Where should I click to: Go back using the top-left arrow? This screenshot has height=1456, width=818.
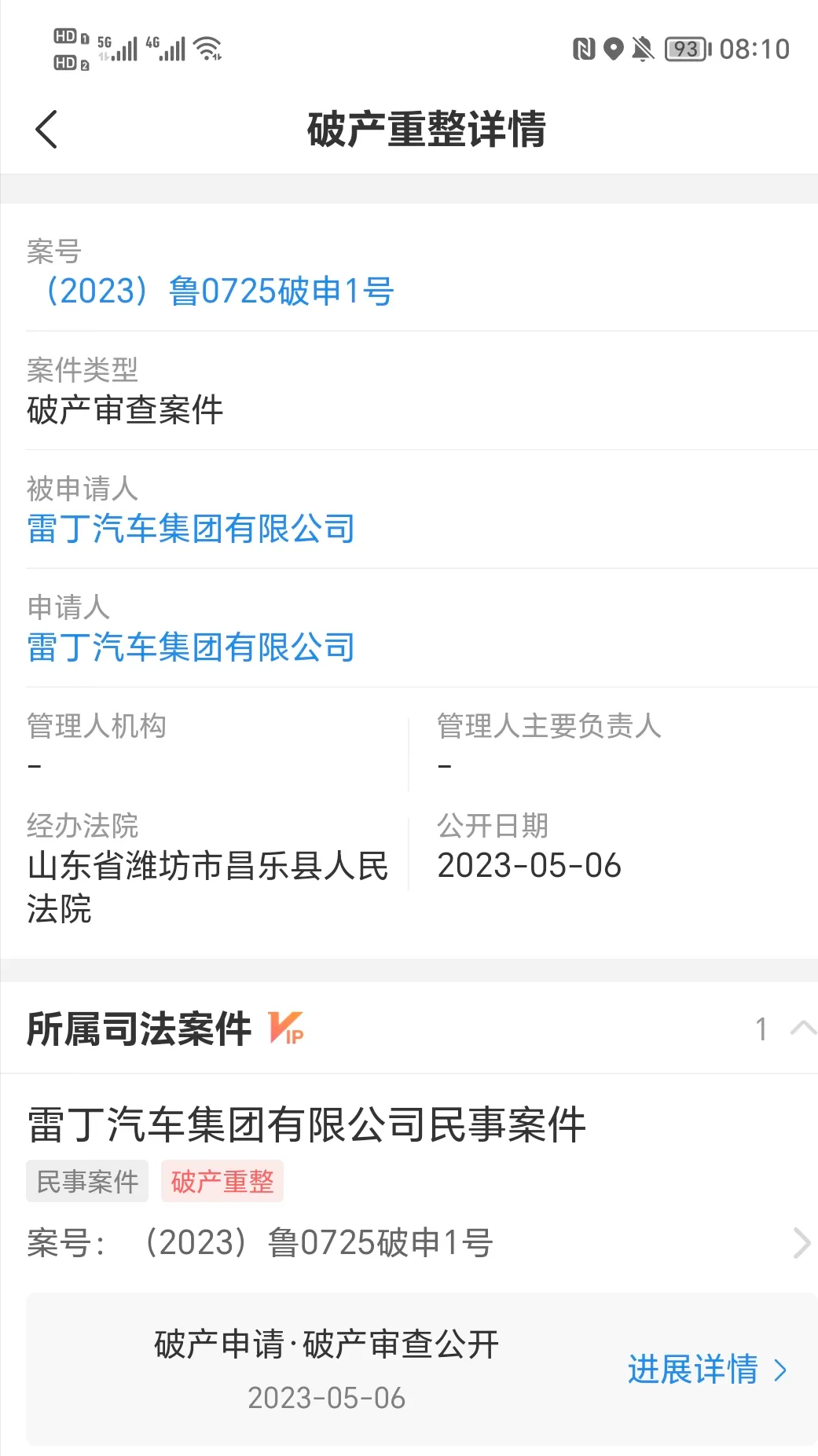(47, 130)
